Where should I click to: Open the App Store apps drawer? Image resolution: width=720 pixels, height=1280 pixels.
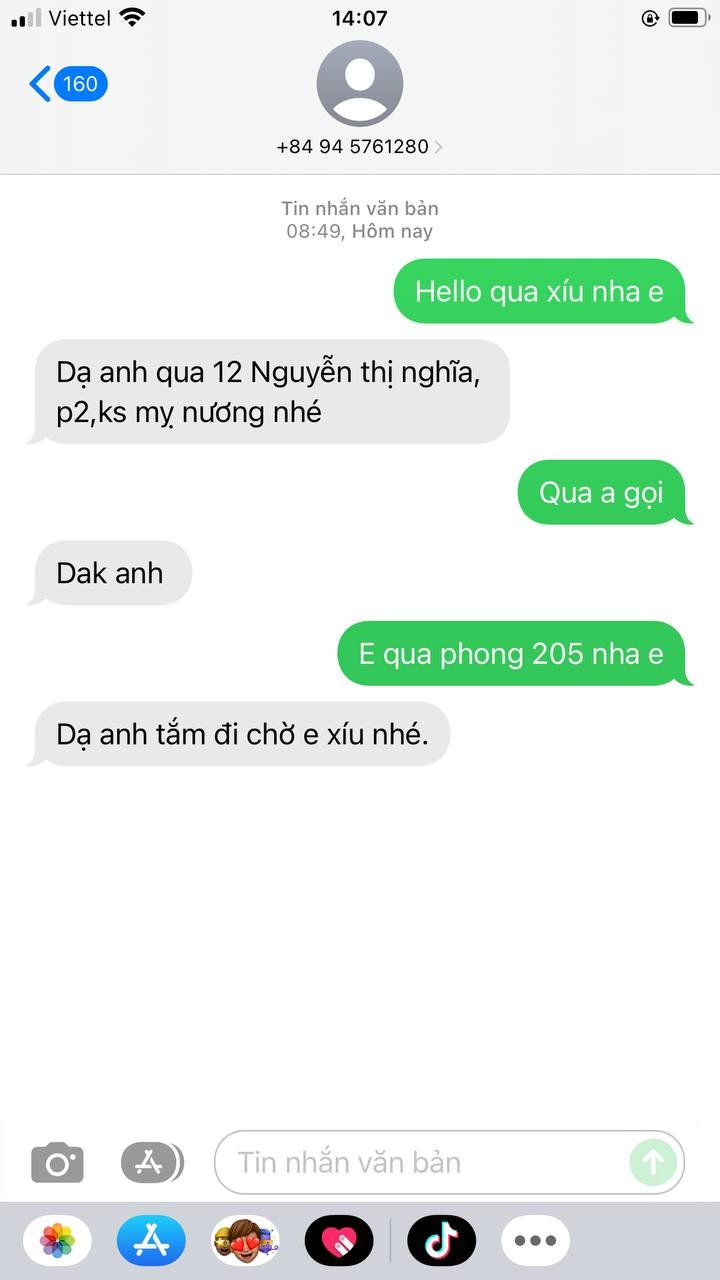pyautogui.click(x=151, y=1162)
